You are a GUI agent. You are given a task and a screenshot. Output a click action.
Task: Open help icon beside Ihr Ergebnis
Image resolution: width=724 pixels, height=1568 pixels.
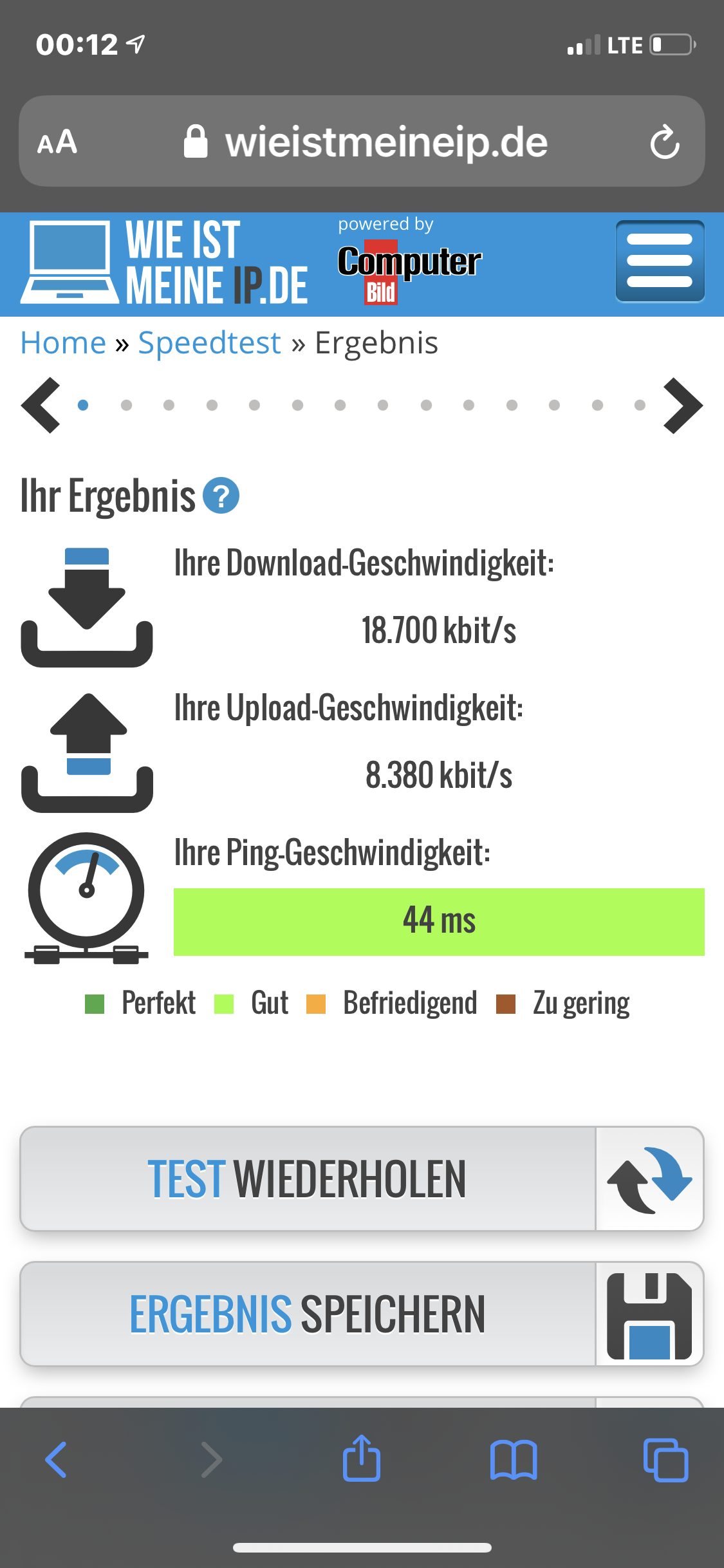pyautogui.click(x=221, y=496)
